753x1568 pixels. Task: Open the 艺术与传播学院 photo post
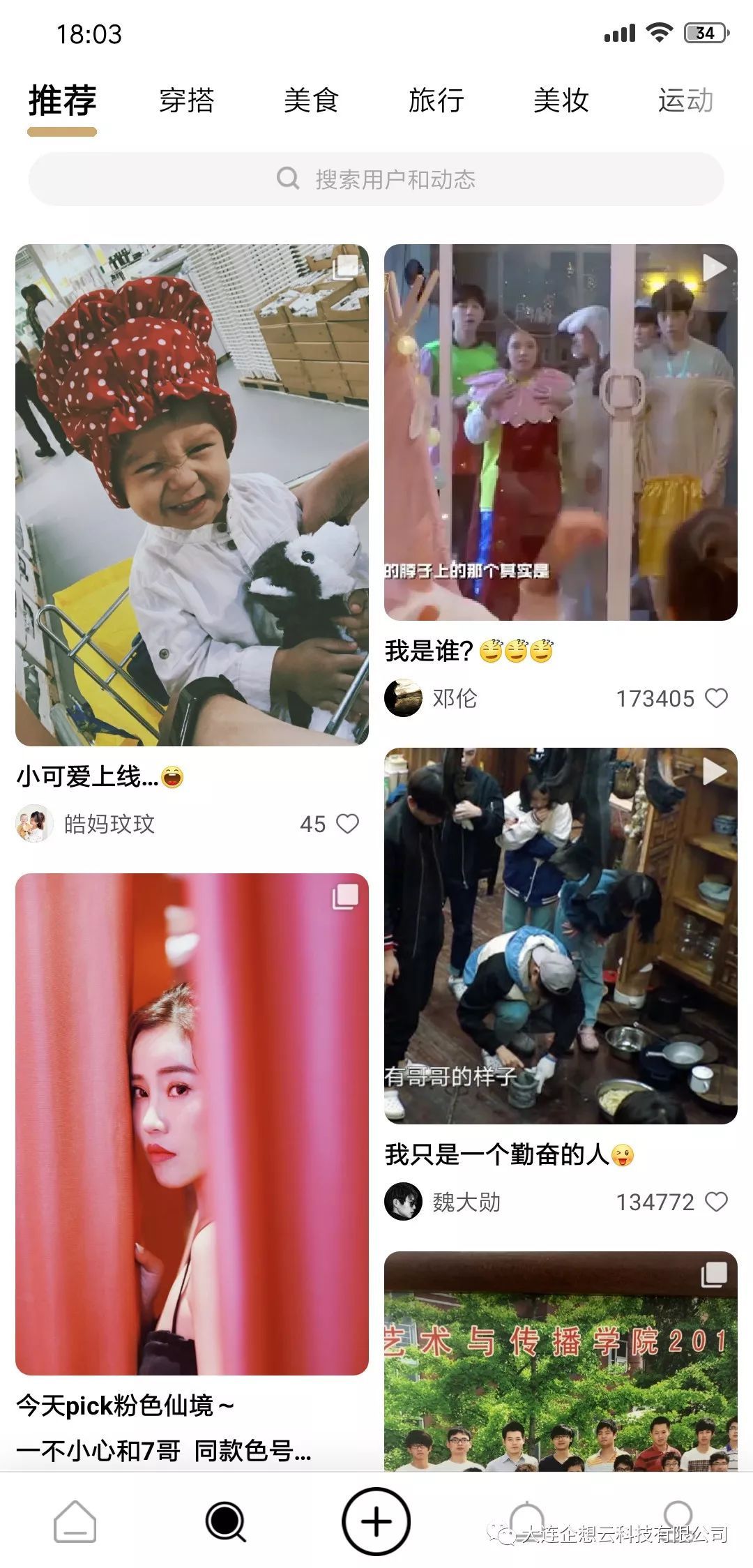click(x=561, y=1360)
